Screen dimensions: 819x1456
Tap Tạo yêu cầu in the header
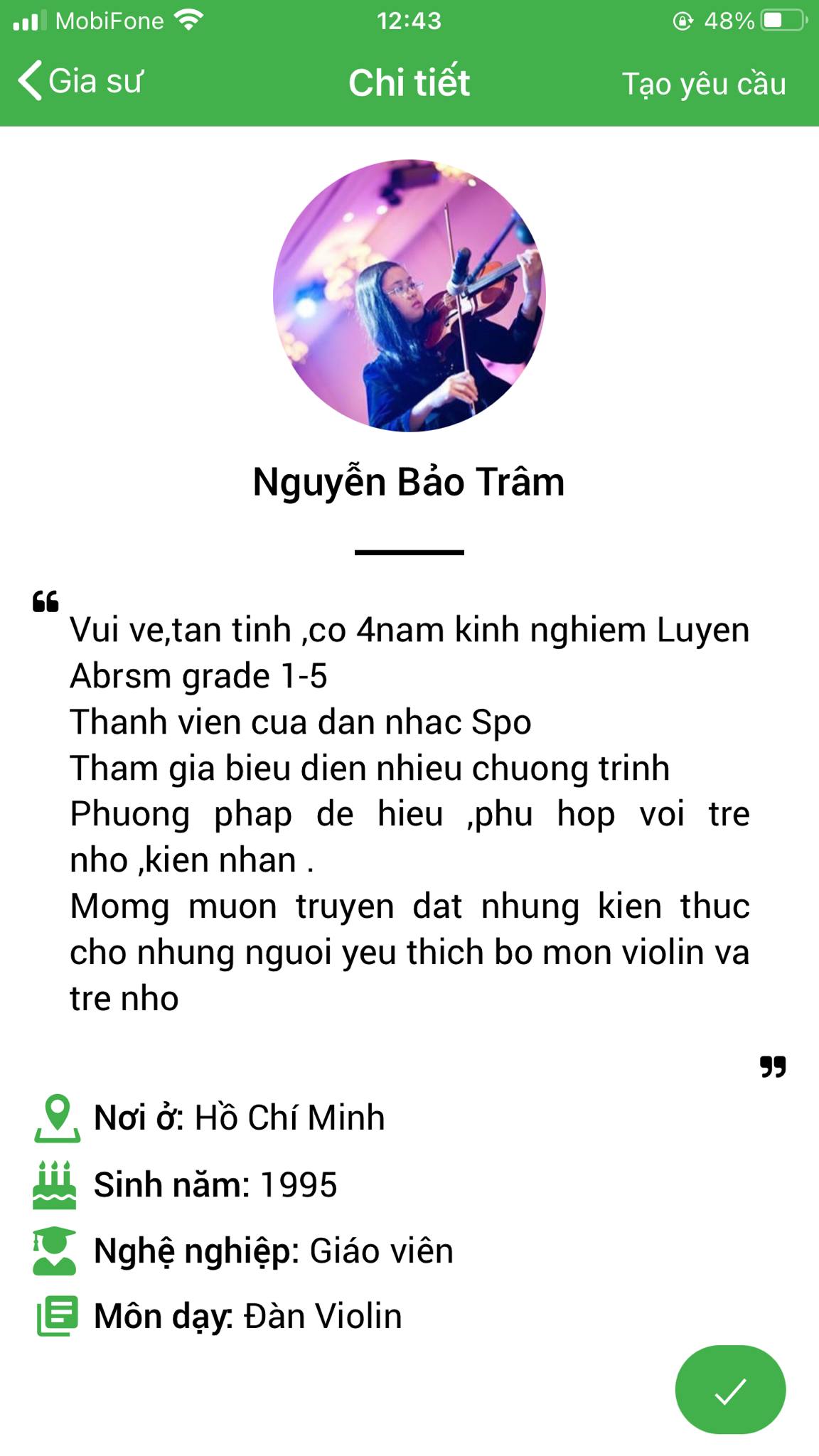(x=703, y=84)
